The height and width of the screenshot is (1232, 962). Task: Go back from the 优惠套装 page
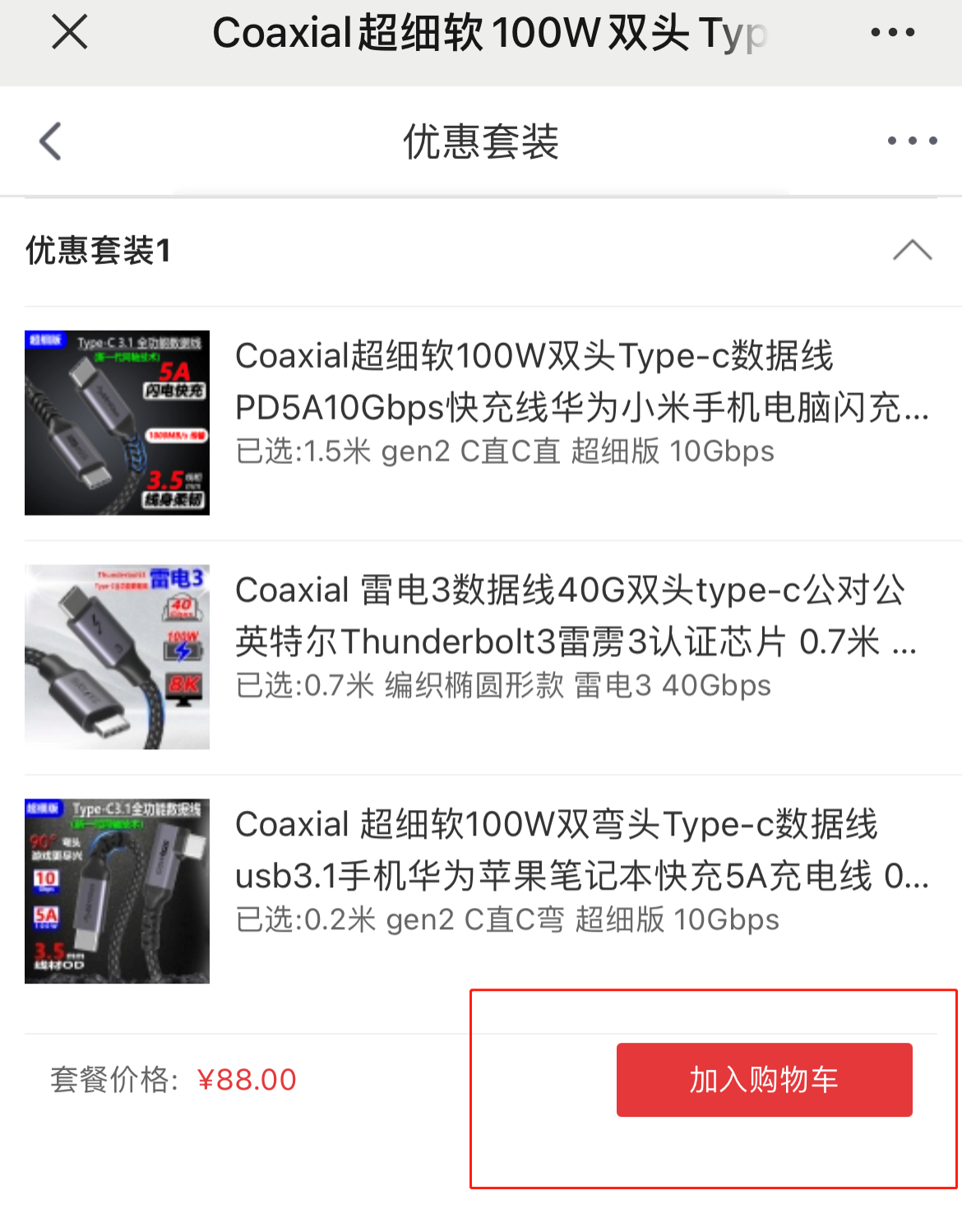point(51,141)
